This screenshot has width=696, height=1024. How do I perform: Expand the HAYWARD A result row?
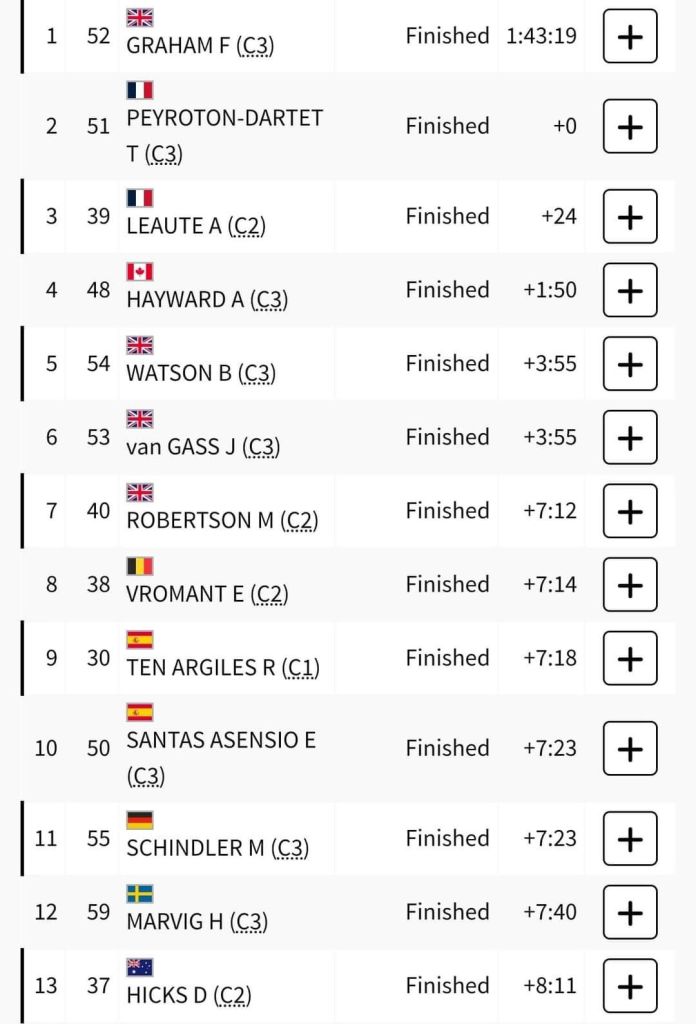[x=630, y=290]
